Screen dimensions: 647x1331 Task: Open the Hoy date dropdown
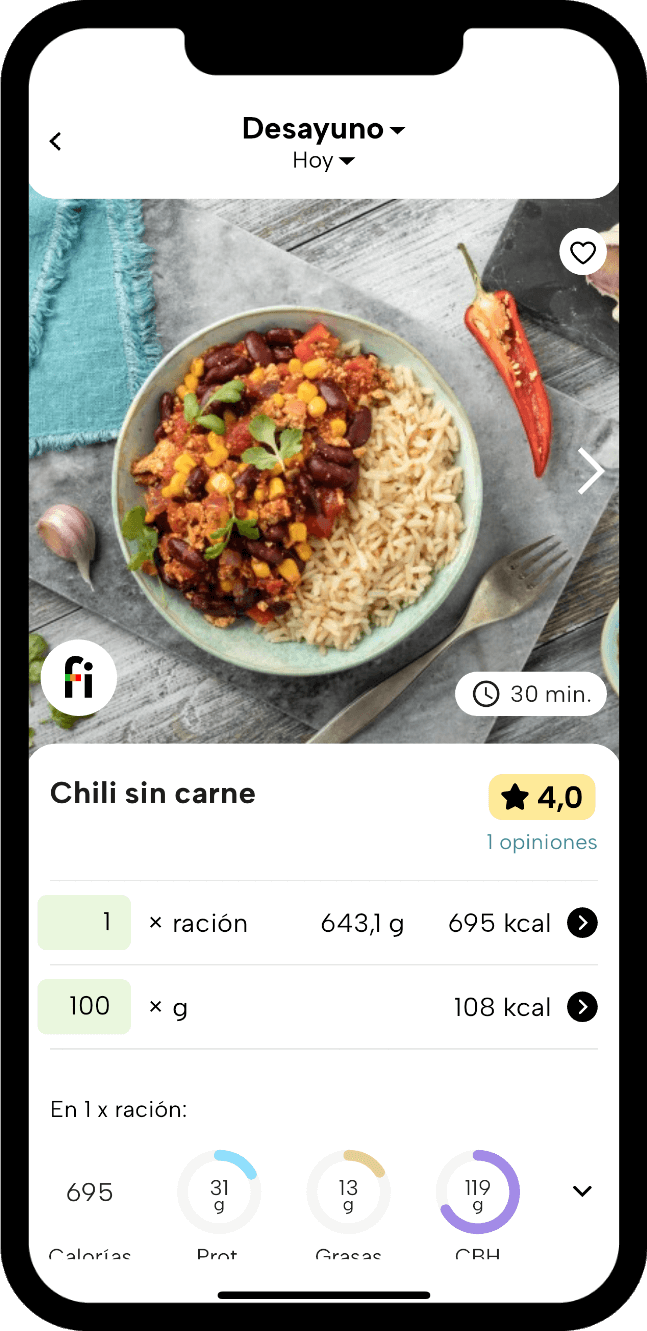[x=323, y=160]
